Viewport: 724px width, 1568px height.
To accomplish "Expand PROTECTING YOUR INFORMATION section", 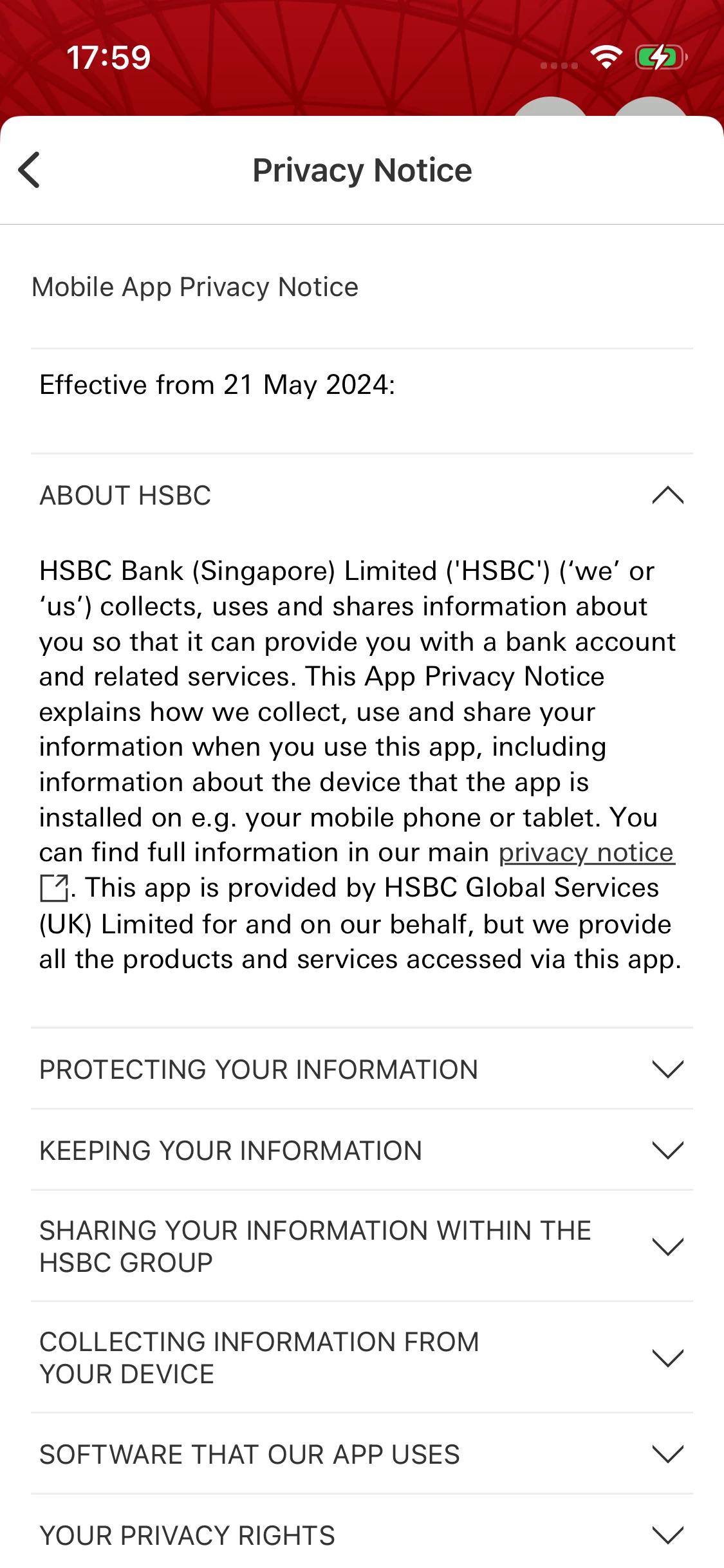I will pos(667,1070).
